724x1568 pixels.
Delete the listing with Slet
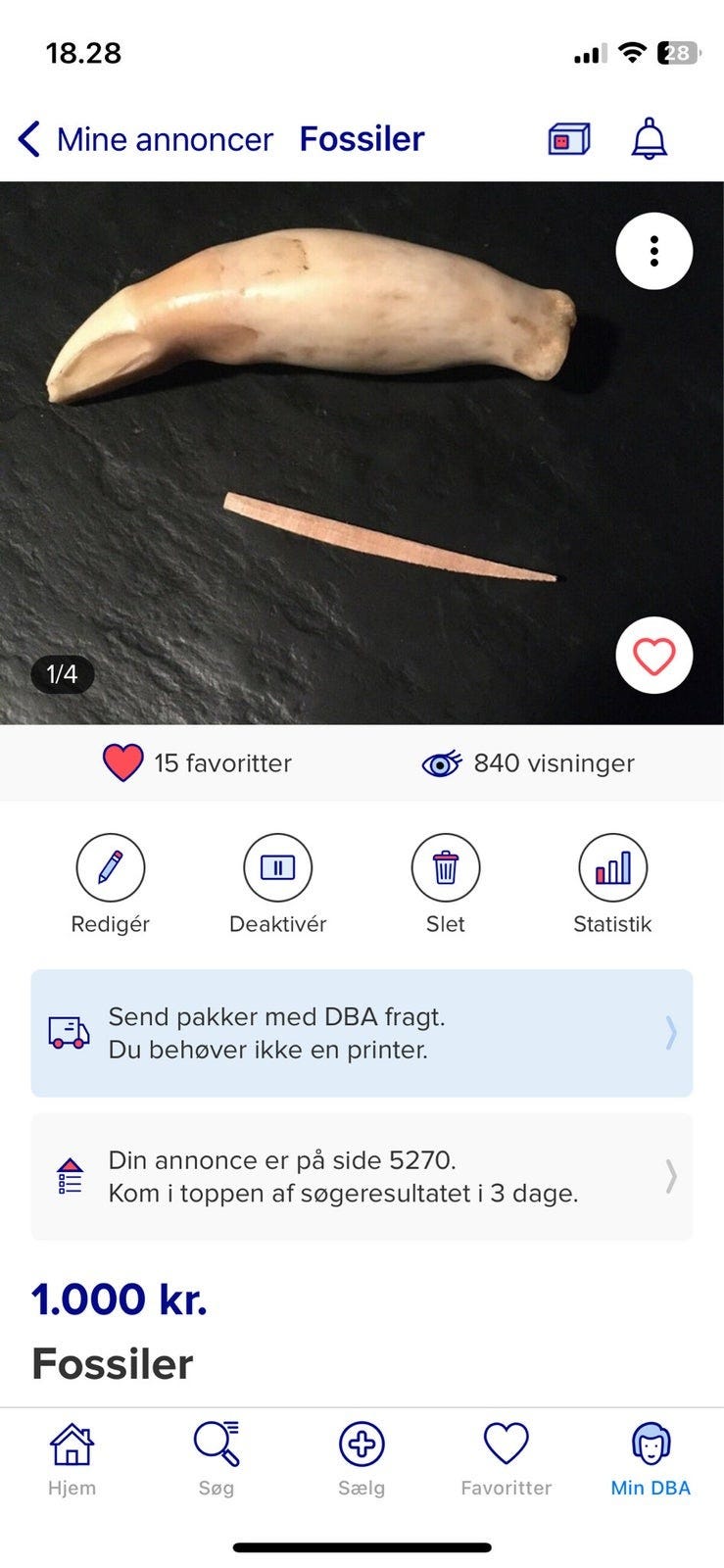[445, 882]
